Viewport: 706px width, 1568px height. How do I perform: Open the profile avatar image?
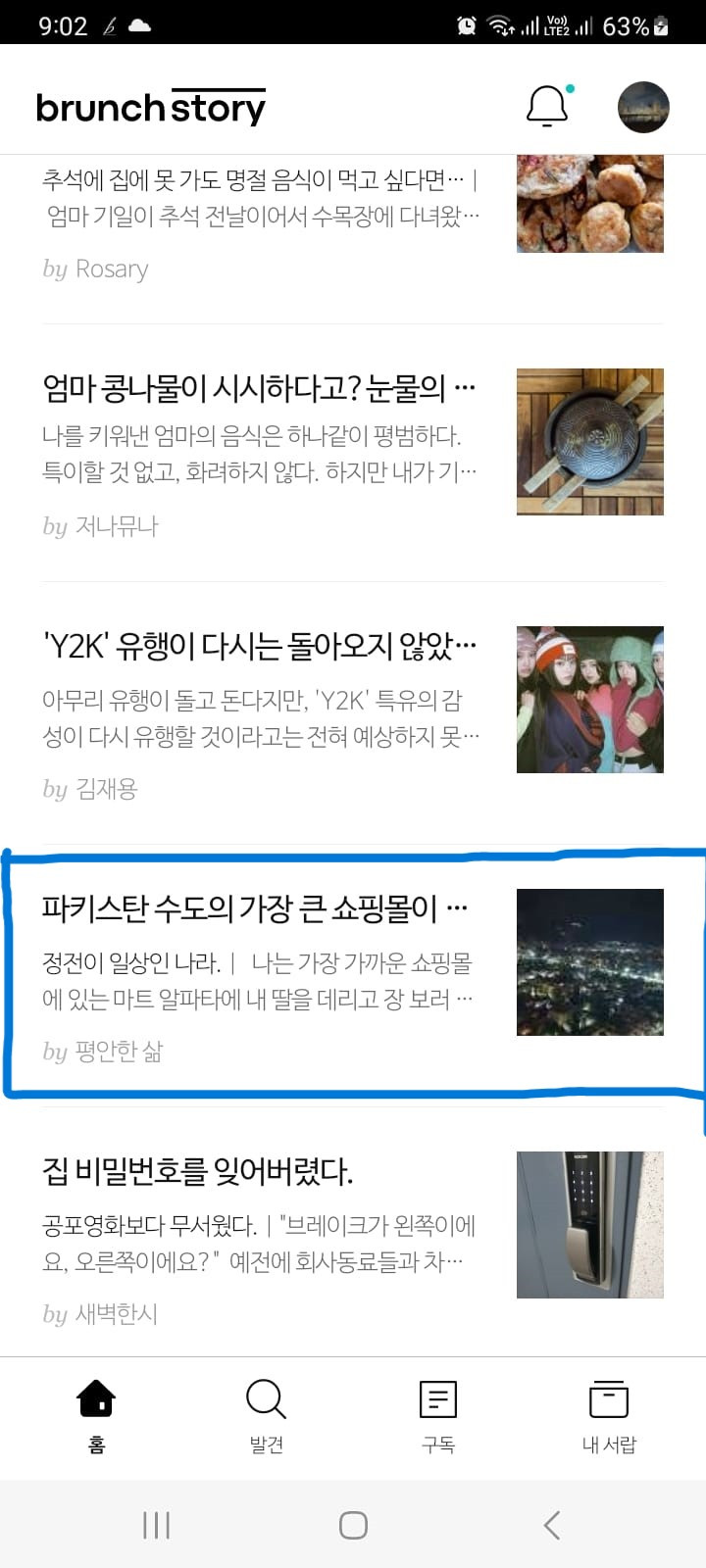click(643, 106)
